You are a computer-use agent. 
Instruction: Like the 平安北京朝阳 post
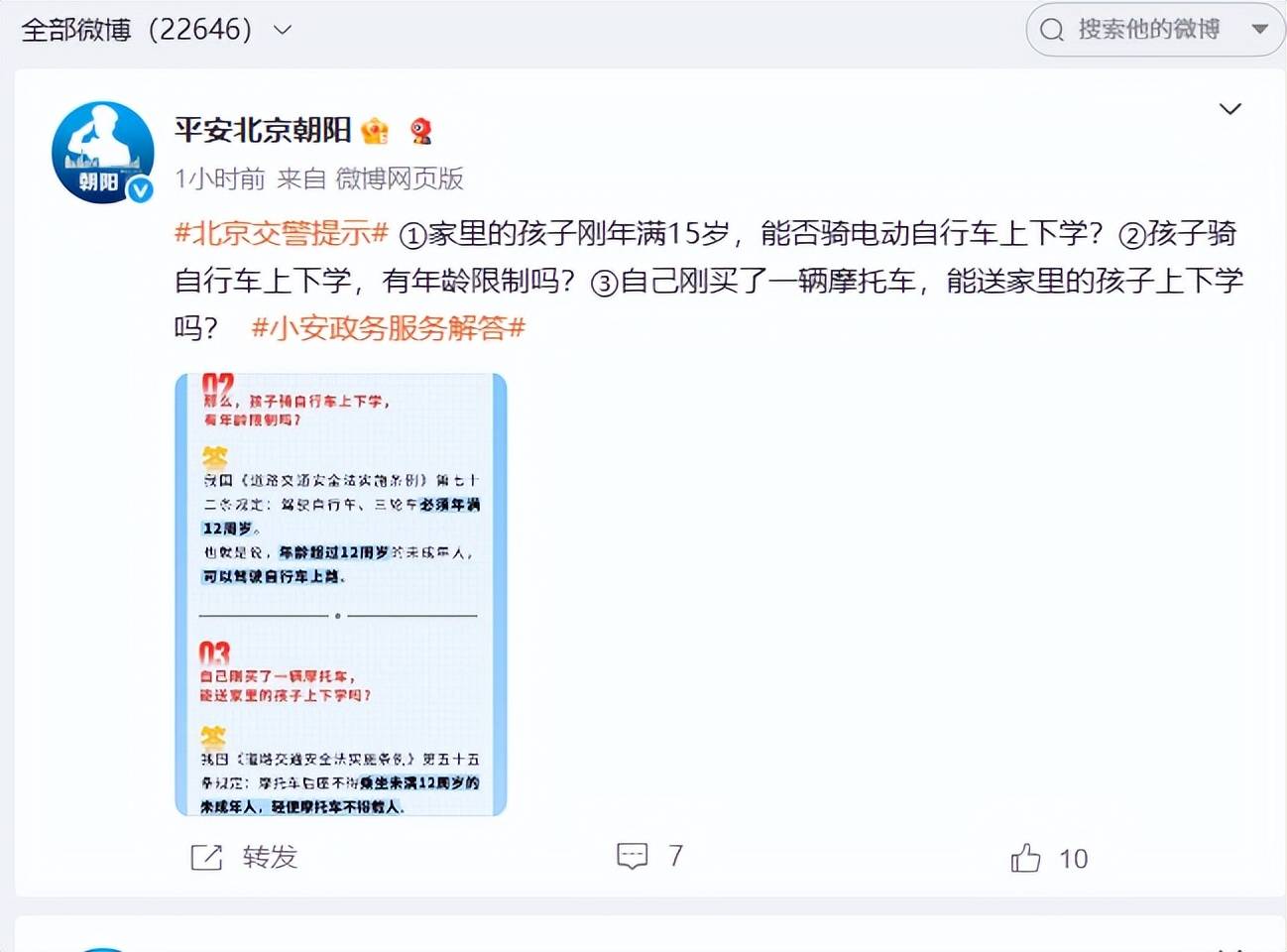coord(1048,858)
